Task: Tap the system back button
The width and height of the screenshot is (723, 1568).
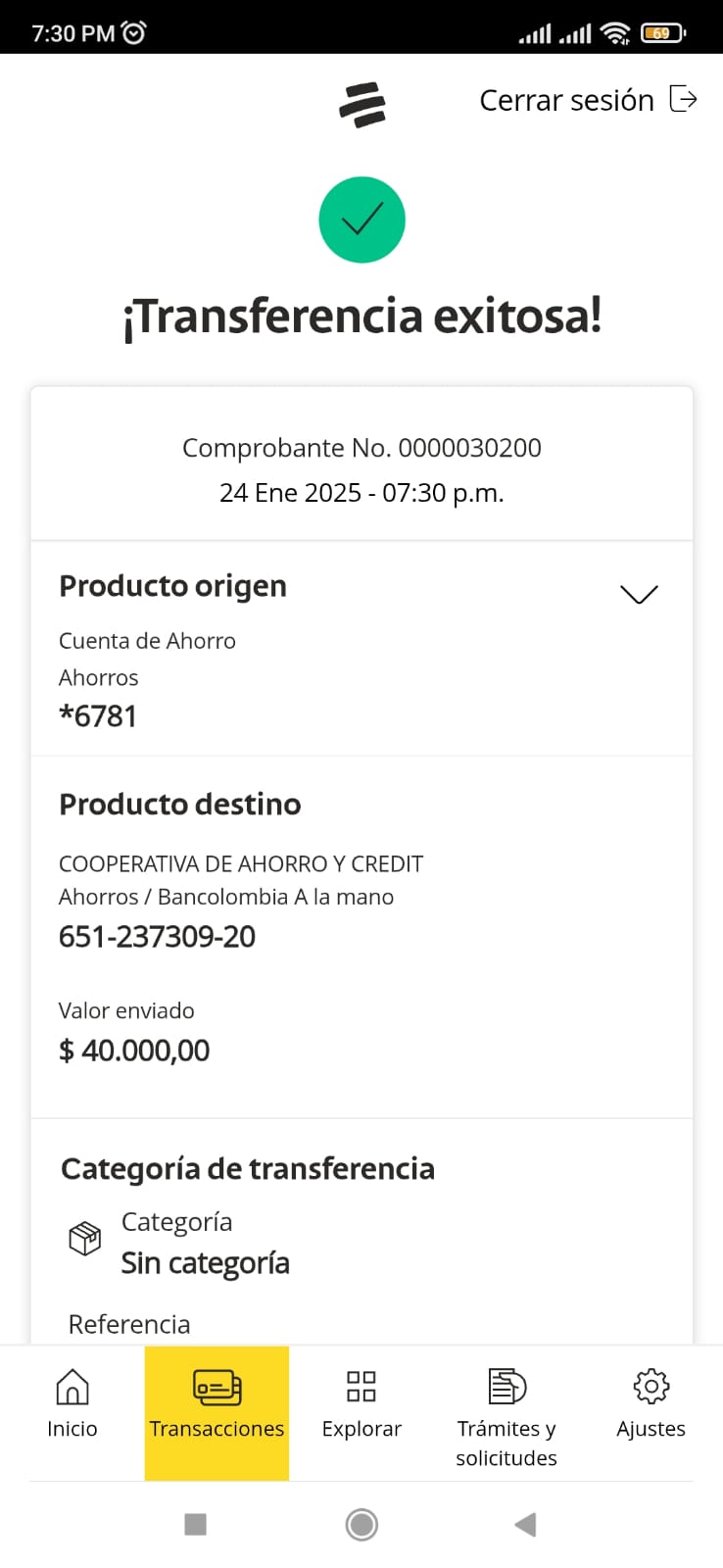Action: (525, 1524)
